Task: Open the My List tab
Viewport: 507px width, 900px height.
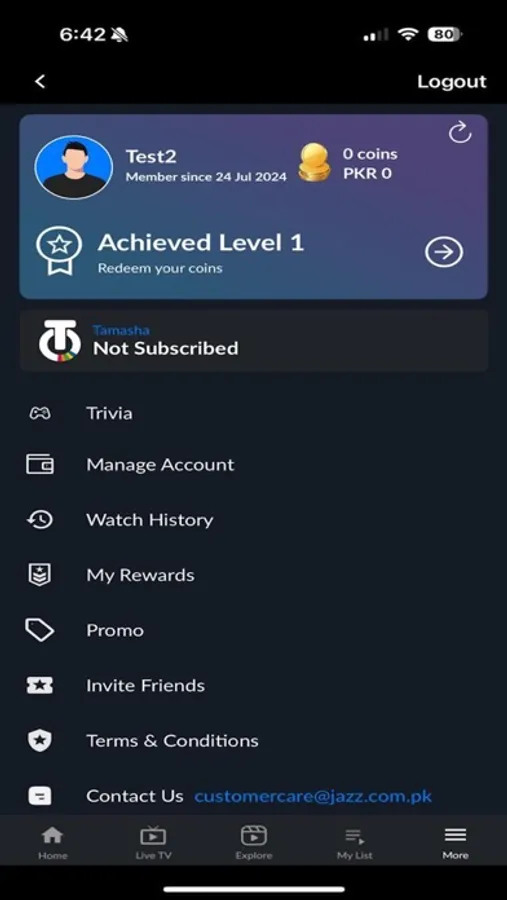Action: [x=355, y=843]
